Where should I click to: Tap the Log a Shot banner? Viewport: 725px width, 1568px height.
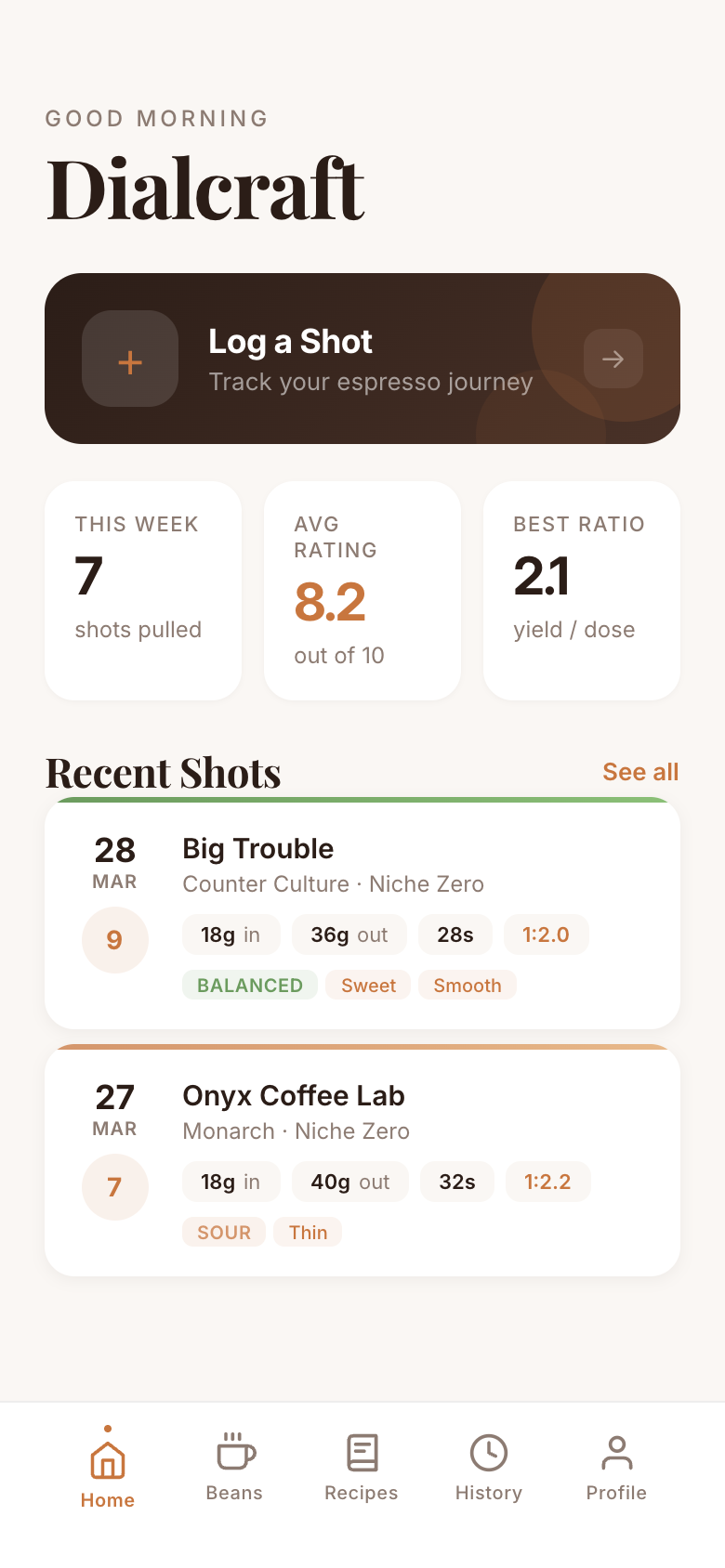(x=362, y=359)
